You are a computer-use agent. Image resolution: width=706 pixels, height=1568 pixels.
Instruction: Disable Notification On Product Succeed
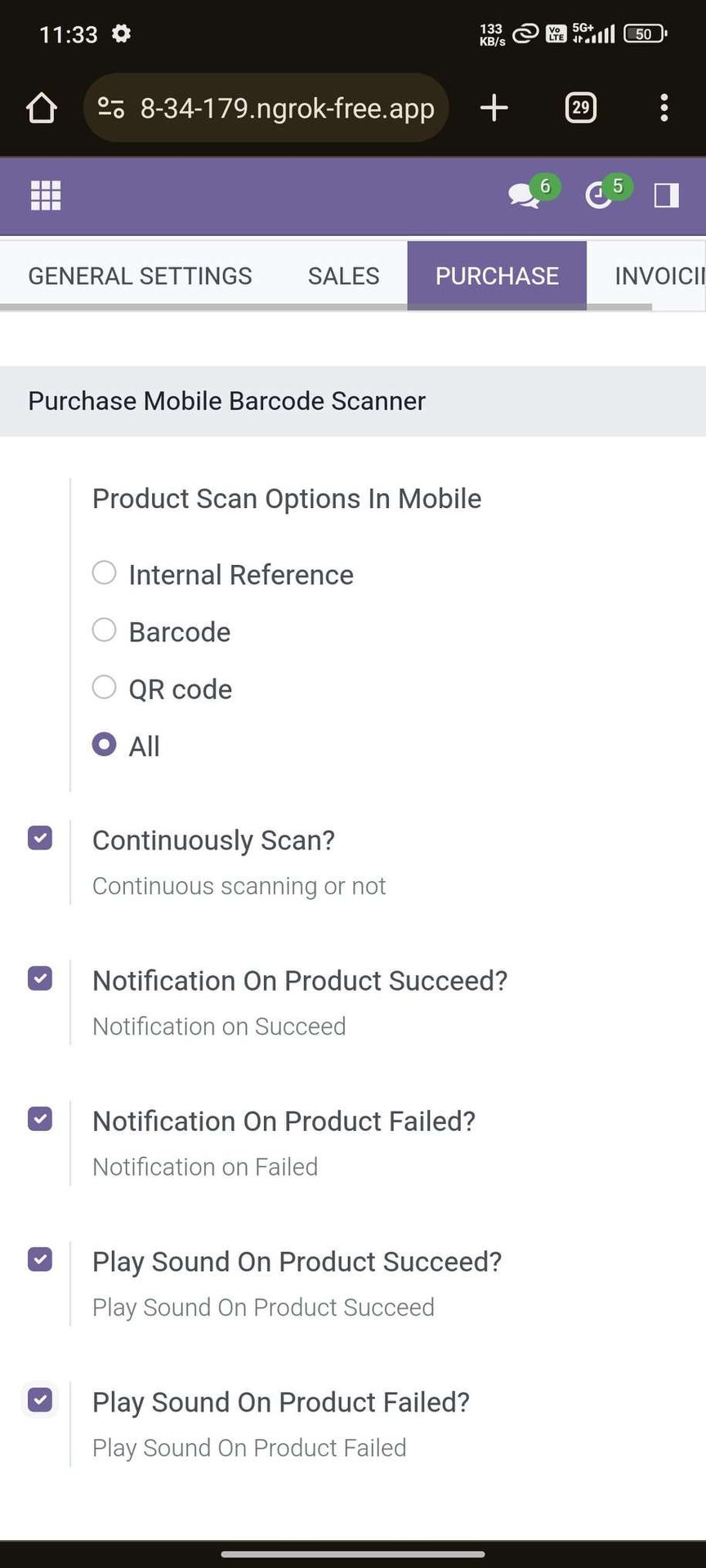(40, 978)
